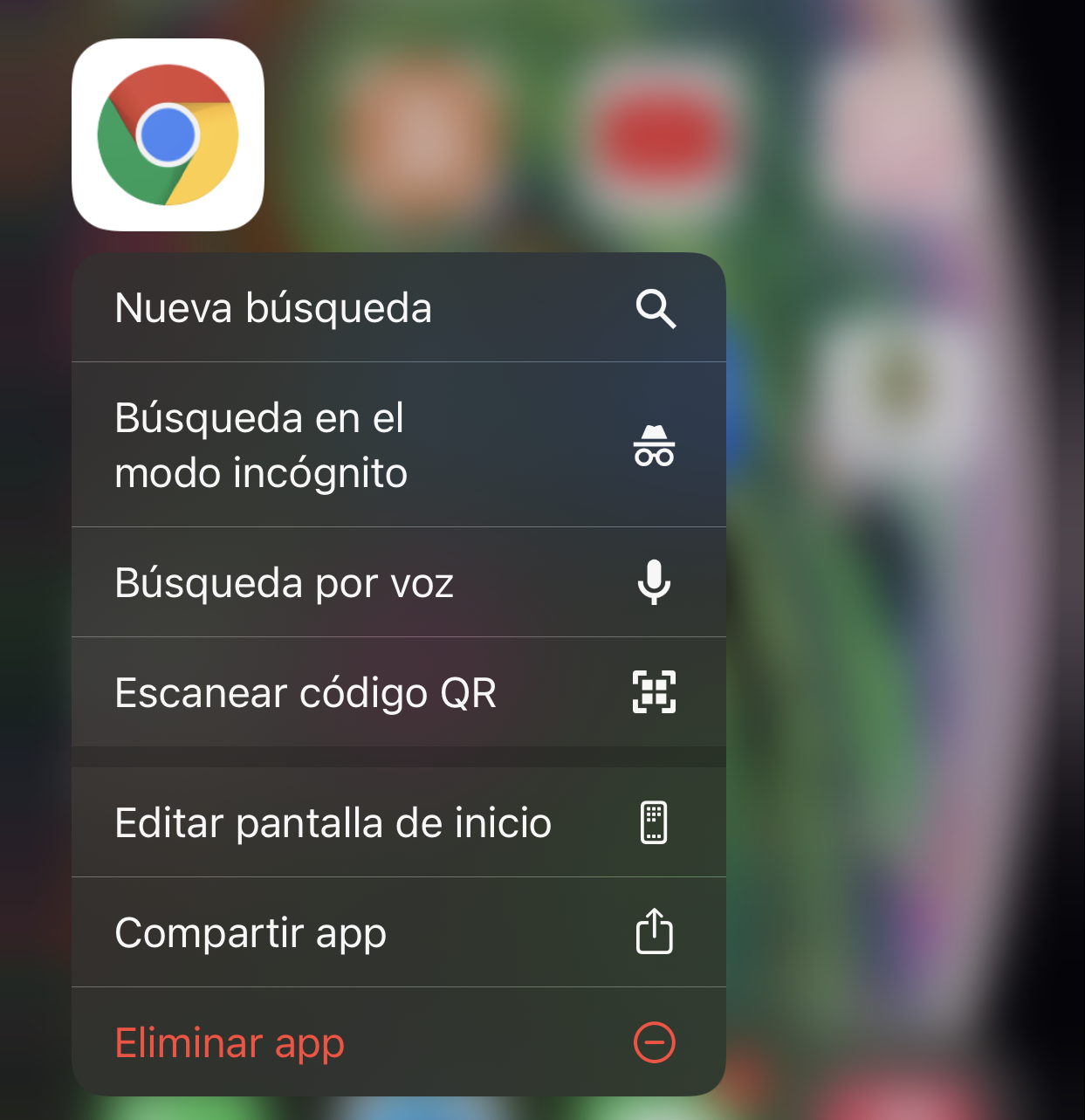Tap the red minus remove icon
Viewport: 1085px width, 1120px height.
[x=656, y=1041]
